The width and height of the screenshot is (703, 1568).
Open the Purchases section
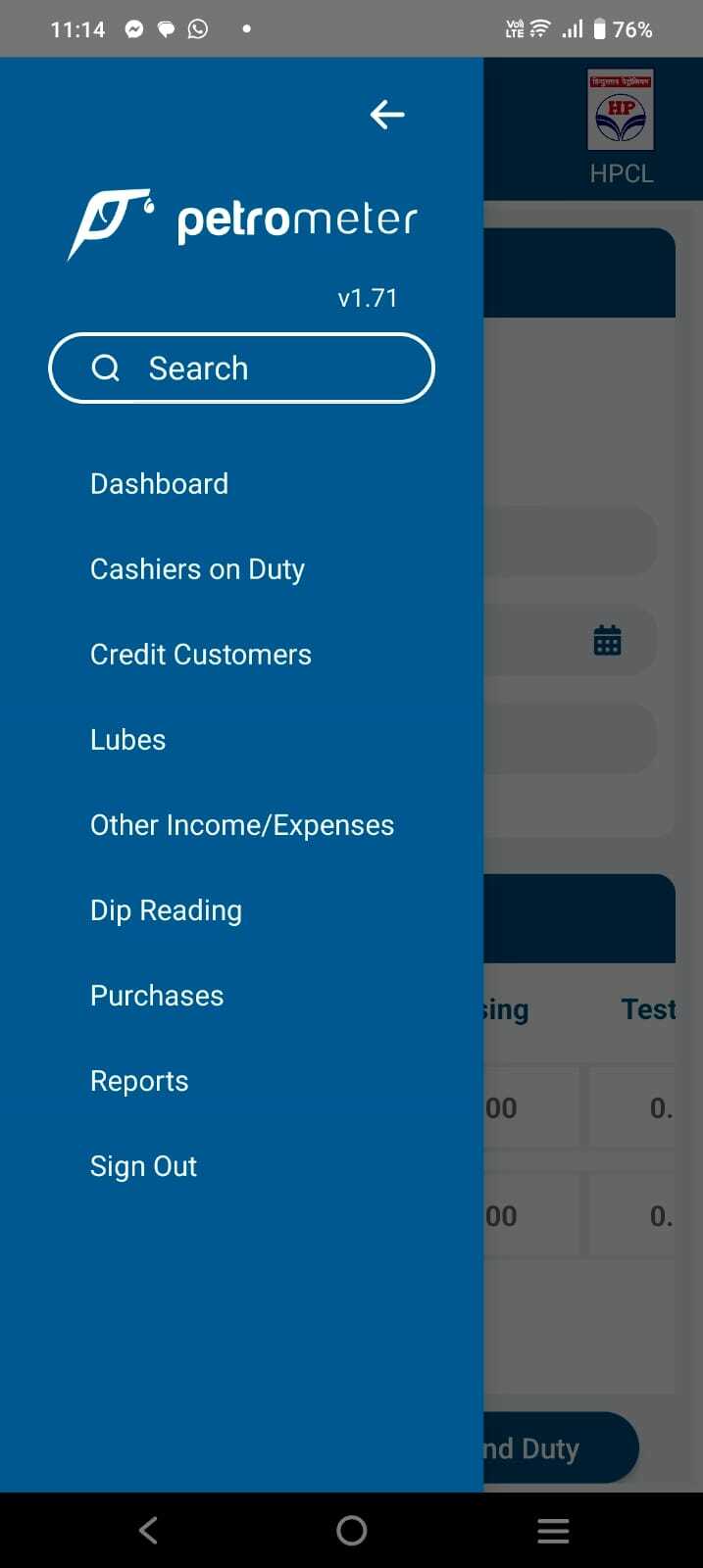click(x=157, y=996)
